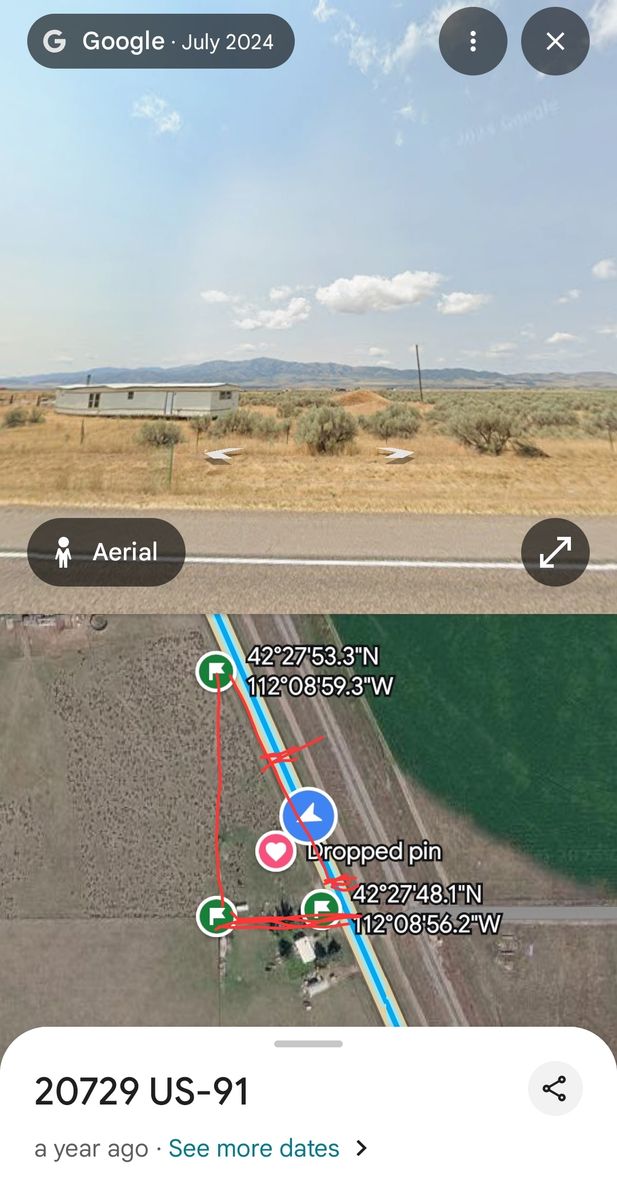Tap the bottom sheet drag handle
617x1200 pixels.
pyautogui.click(x=308, y=1044)
